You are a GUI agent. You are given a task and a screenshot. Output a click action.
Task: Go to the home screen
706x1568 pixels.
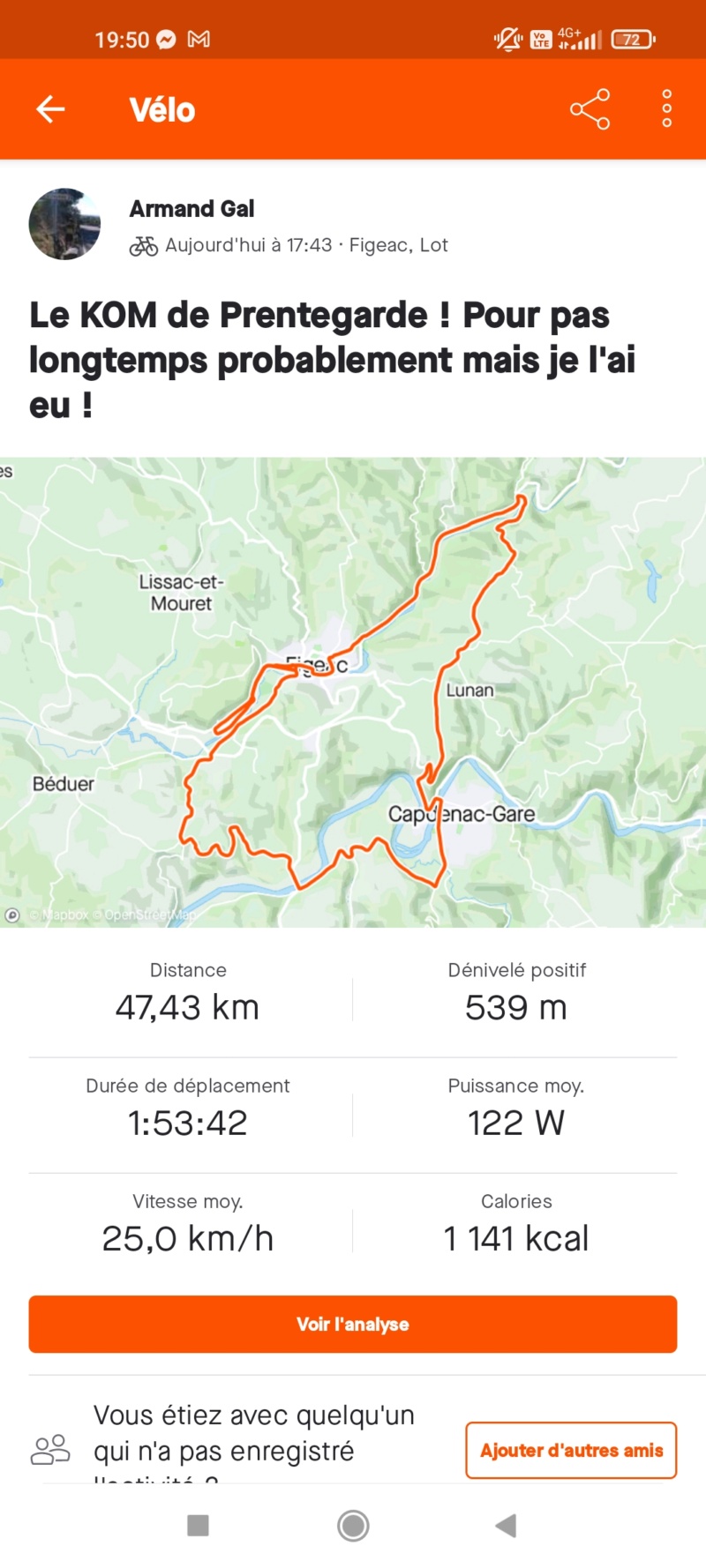tap(353, 1526)
